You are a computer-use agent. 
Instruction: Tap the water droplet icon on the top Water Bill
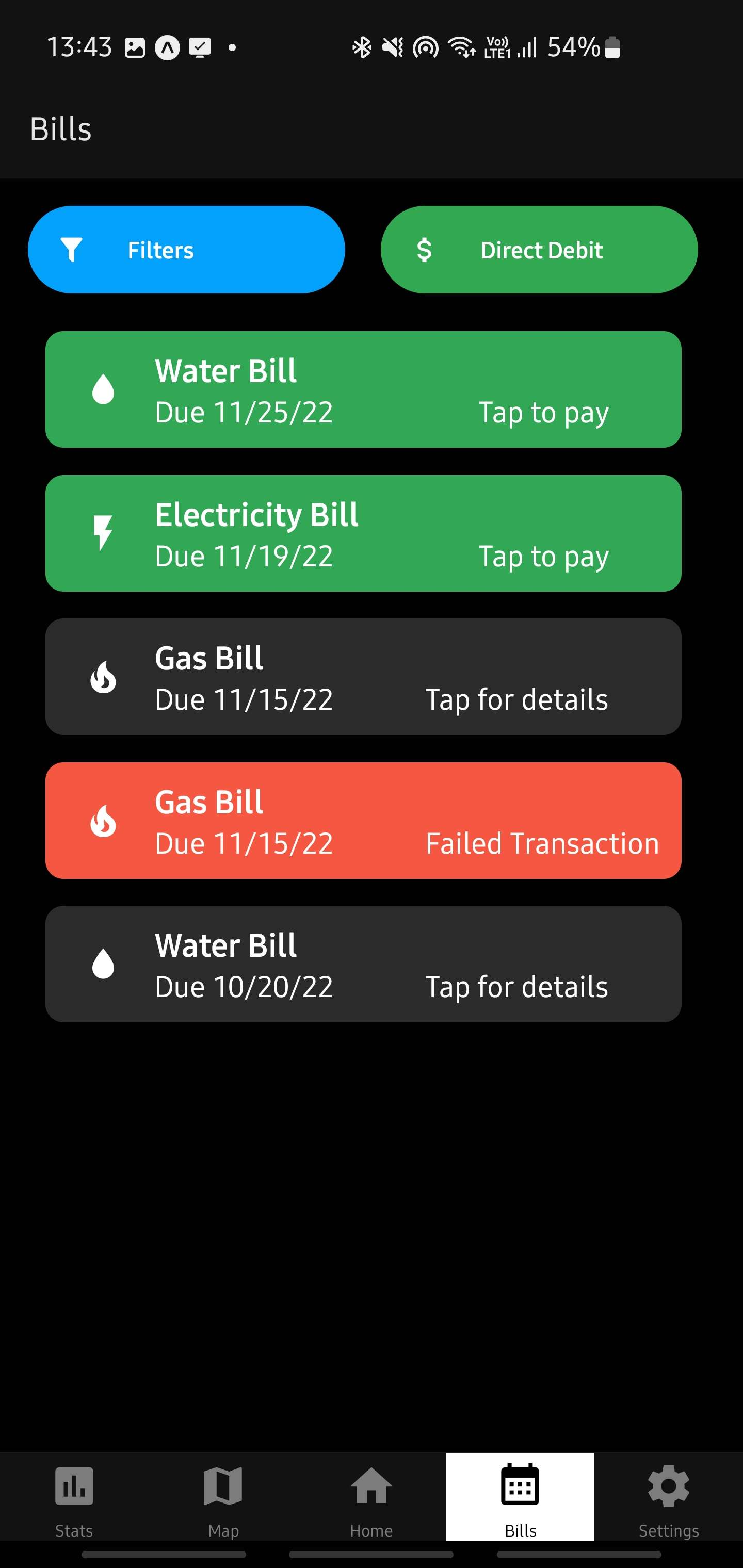coord(104,390)
